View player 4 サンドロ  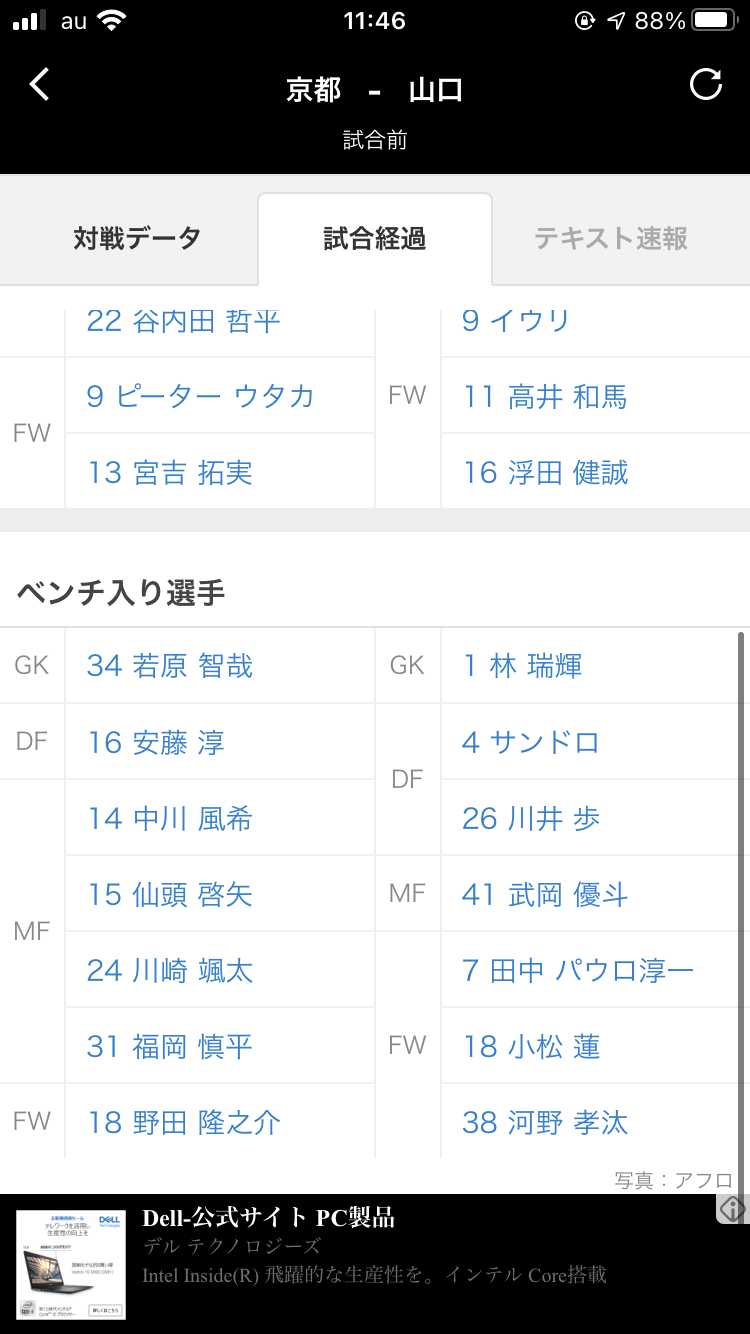(x=531, y=742)
